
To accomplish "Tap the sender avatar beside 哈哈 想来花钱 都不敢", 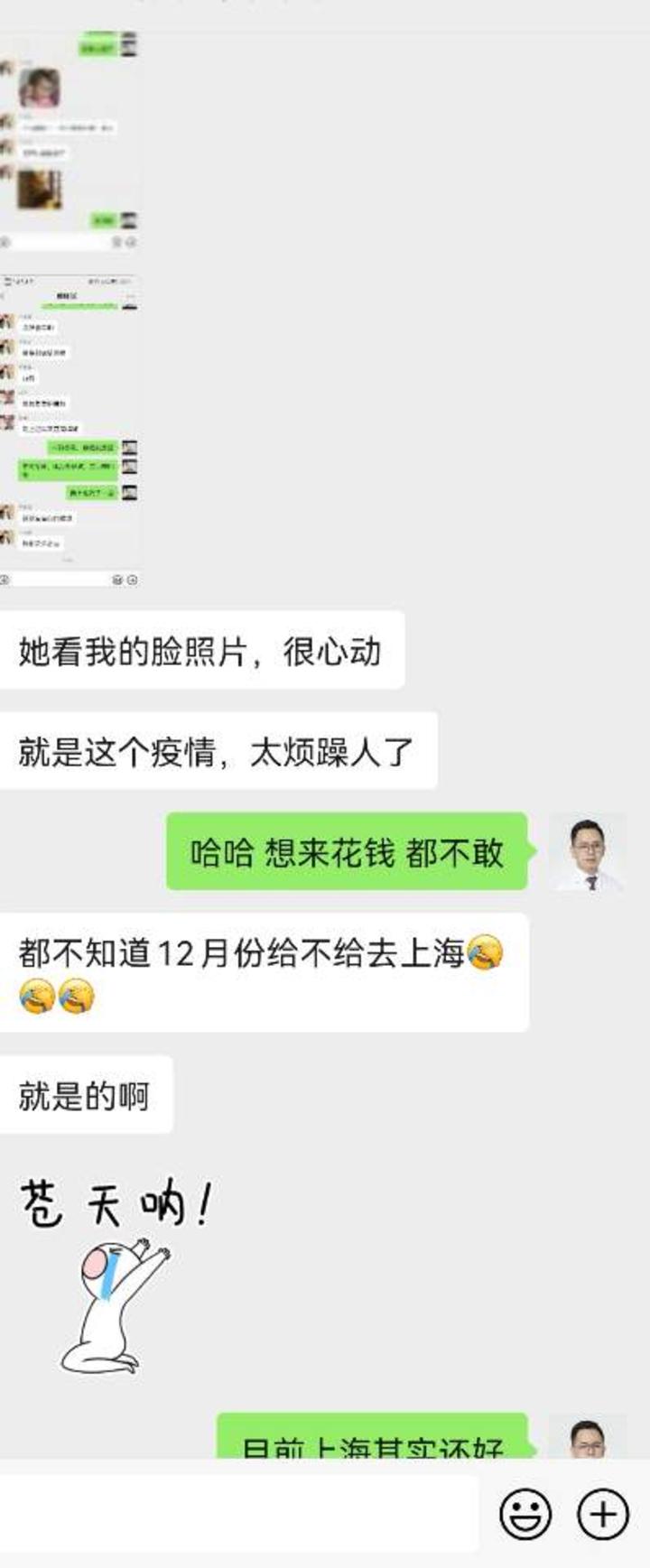I will click(x=588, y=851).
